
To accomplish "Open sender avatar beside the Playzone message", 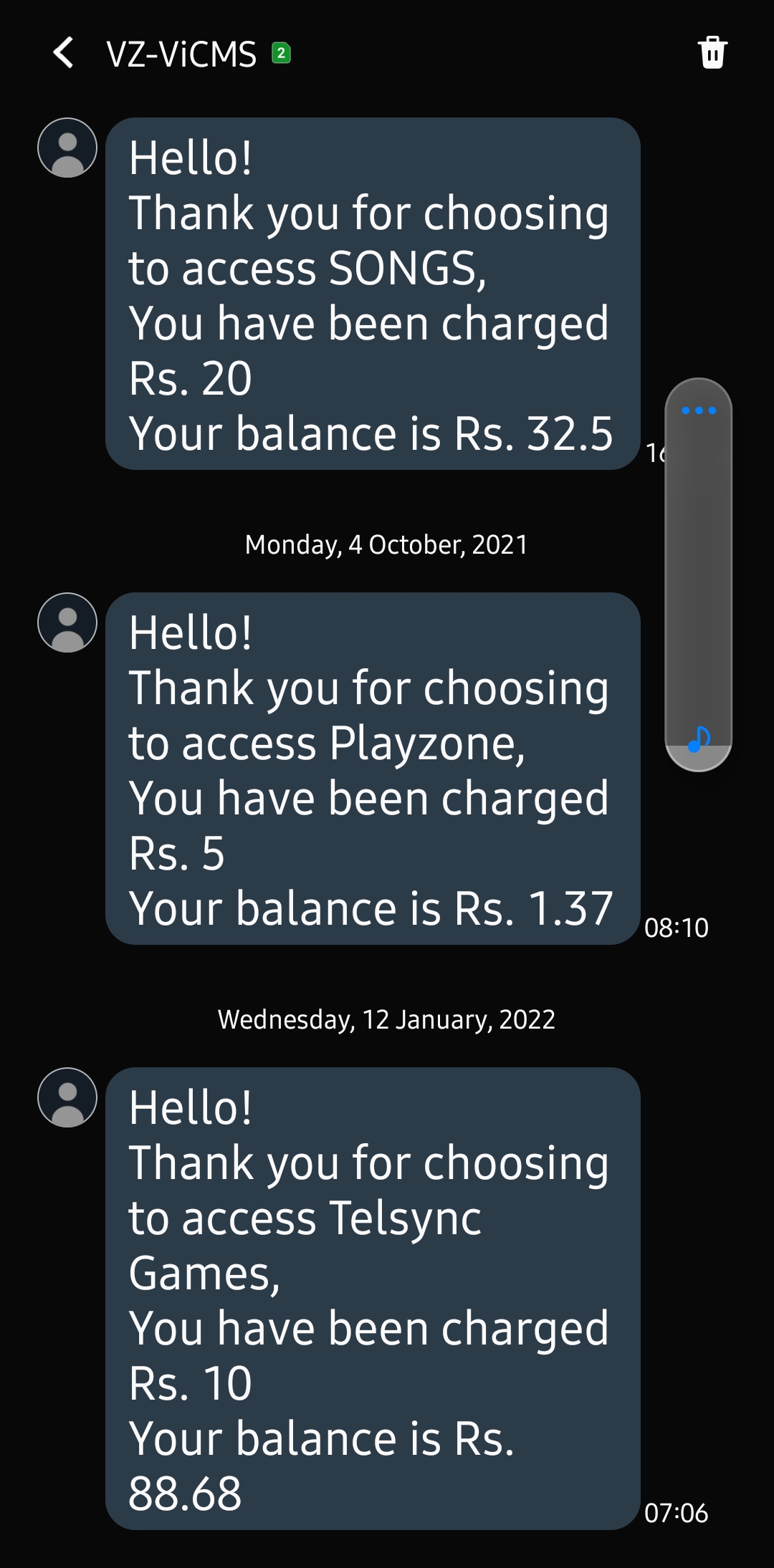I will [x=67, y=622].
